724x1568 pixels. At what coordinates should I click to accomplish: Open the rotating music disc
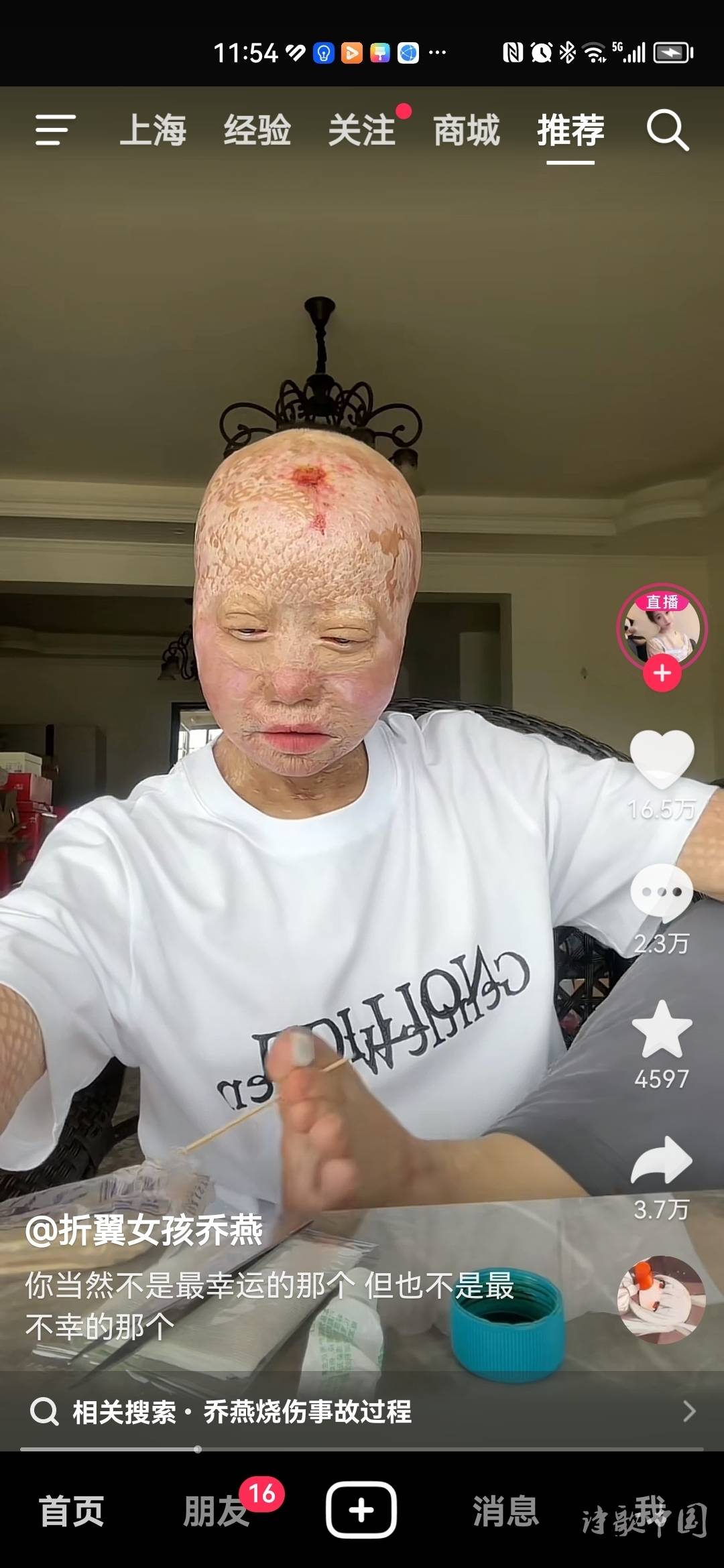click(661, 1299)
